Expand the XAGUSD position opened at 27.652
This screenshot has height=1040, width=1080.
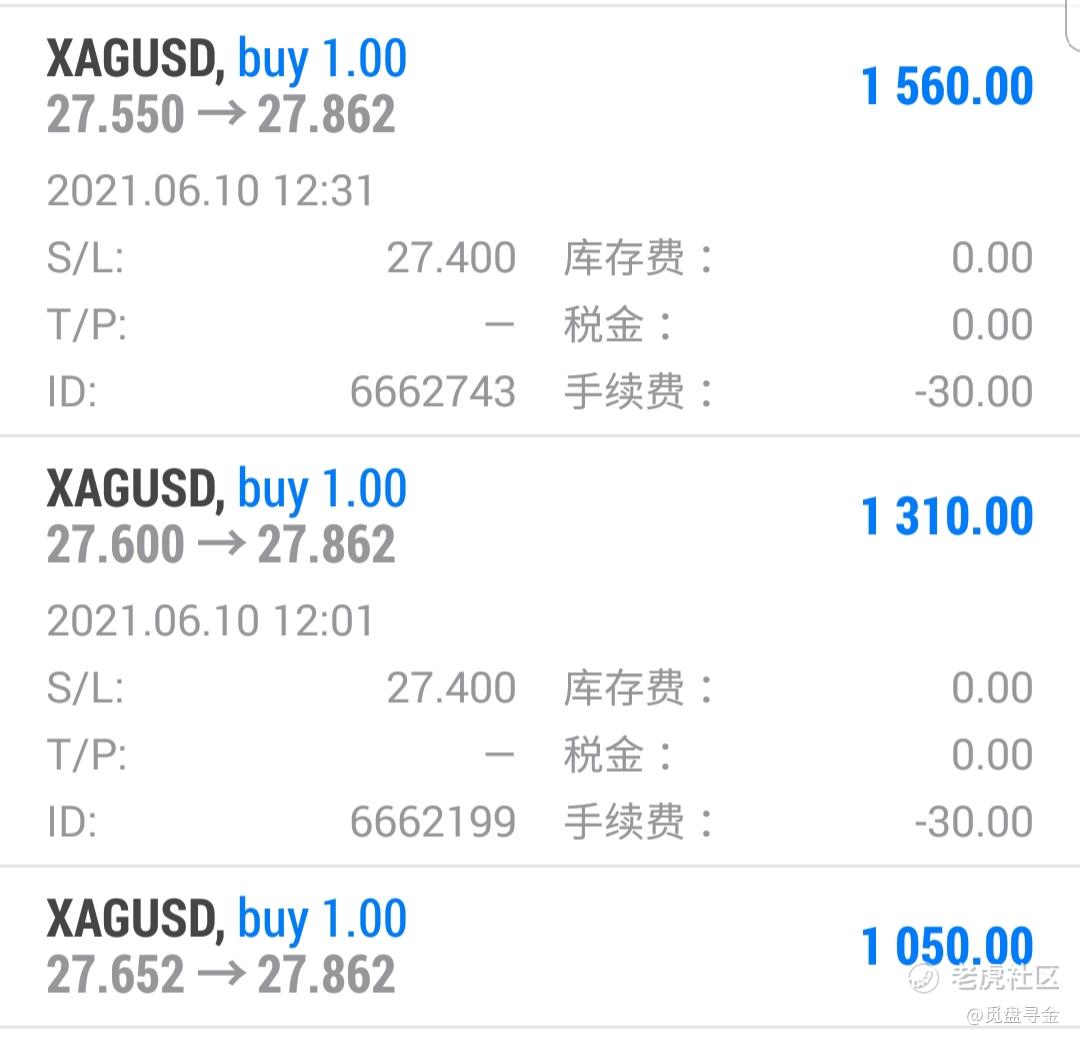pyautogui.click(x=540, y=948)
